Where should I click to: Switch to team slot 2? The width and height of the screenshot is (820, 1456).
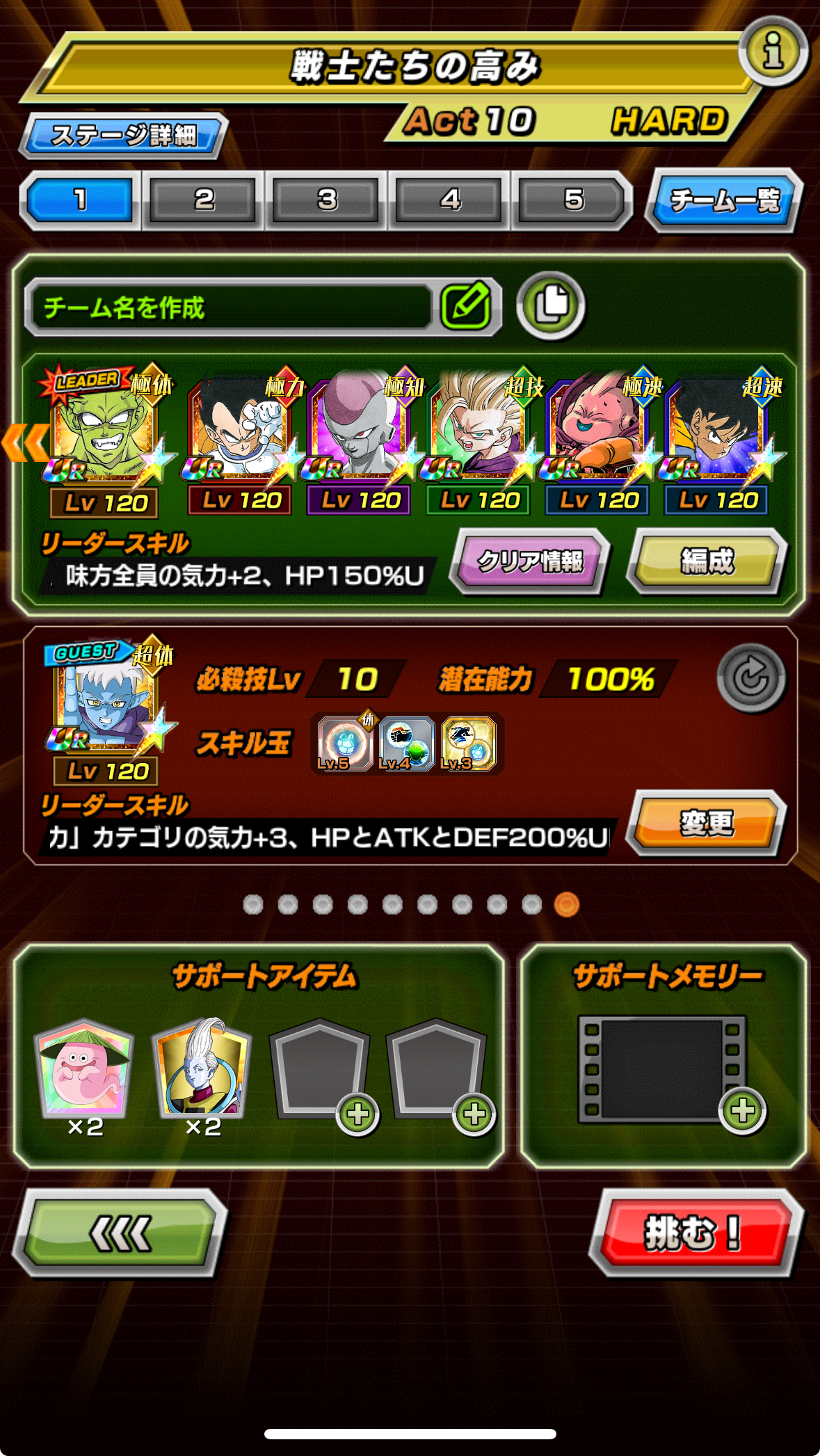[x=203, y=200]
